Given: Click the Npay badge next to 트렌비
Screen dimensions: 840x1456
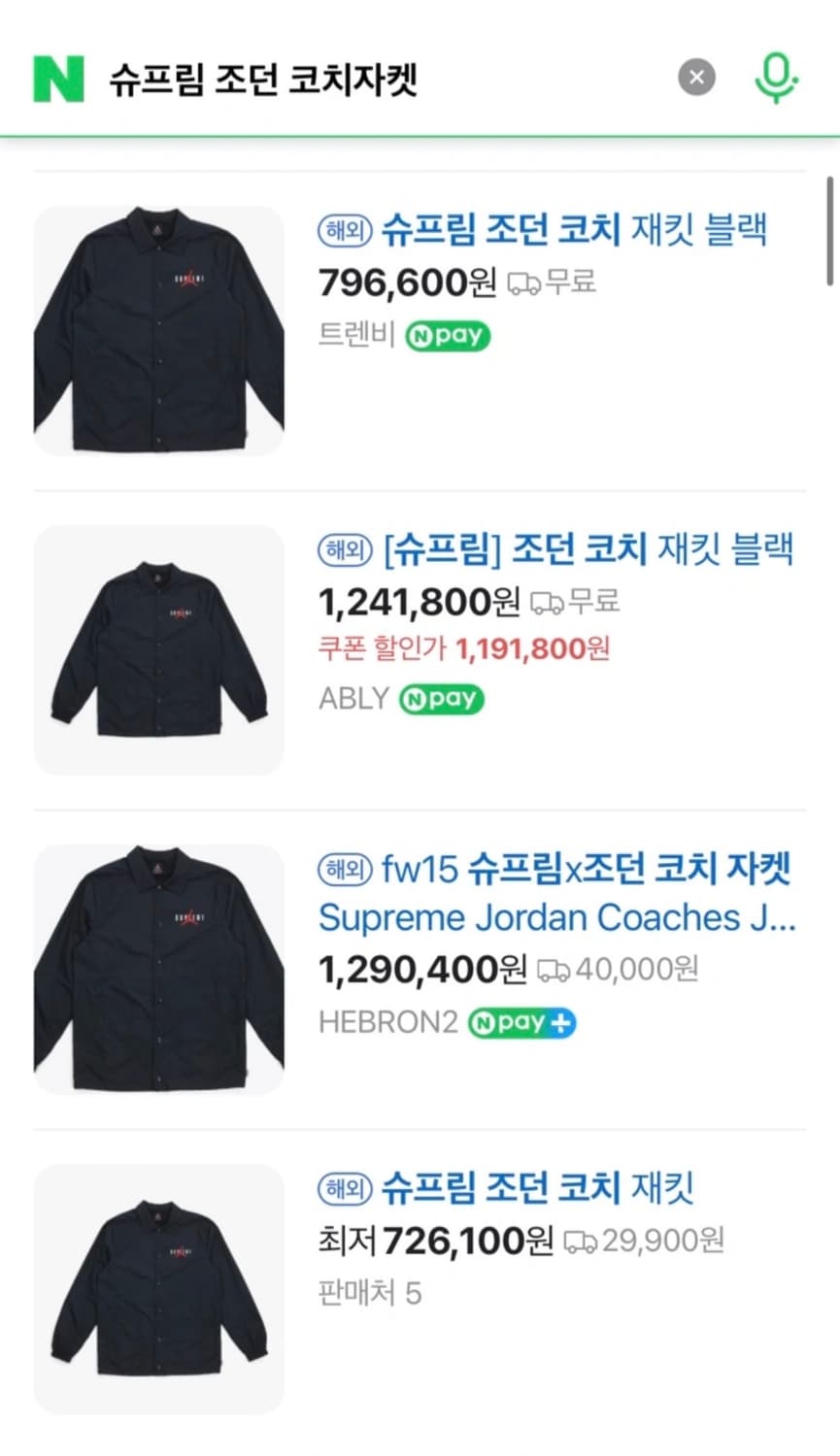Looking at the screenshot, I should [x=448, y=336].
